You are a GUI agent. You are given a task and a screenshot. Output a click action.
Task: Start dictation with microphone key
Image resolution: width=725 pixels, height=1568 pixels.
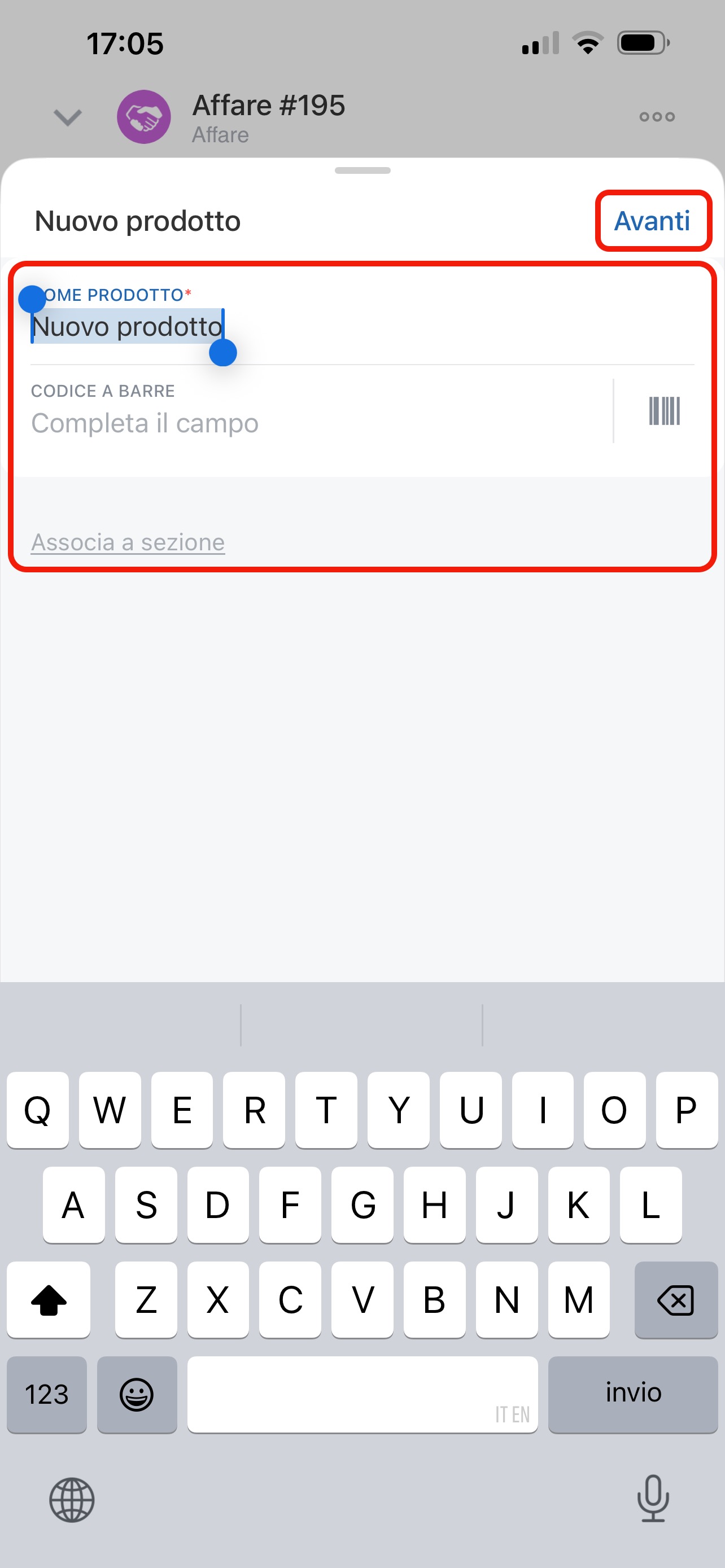(x=653, y=1498)
